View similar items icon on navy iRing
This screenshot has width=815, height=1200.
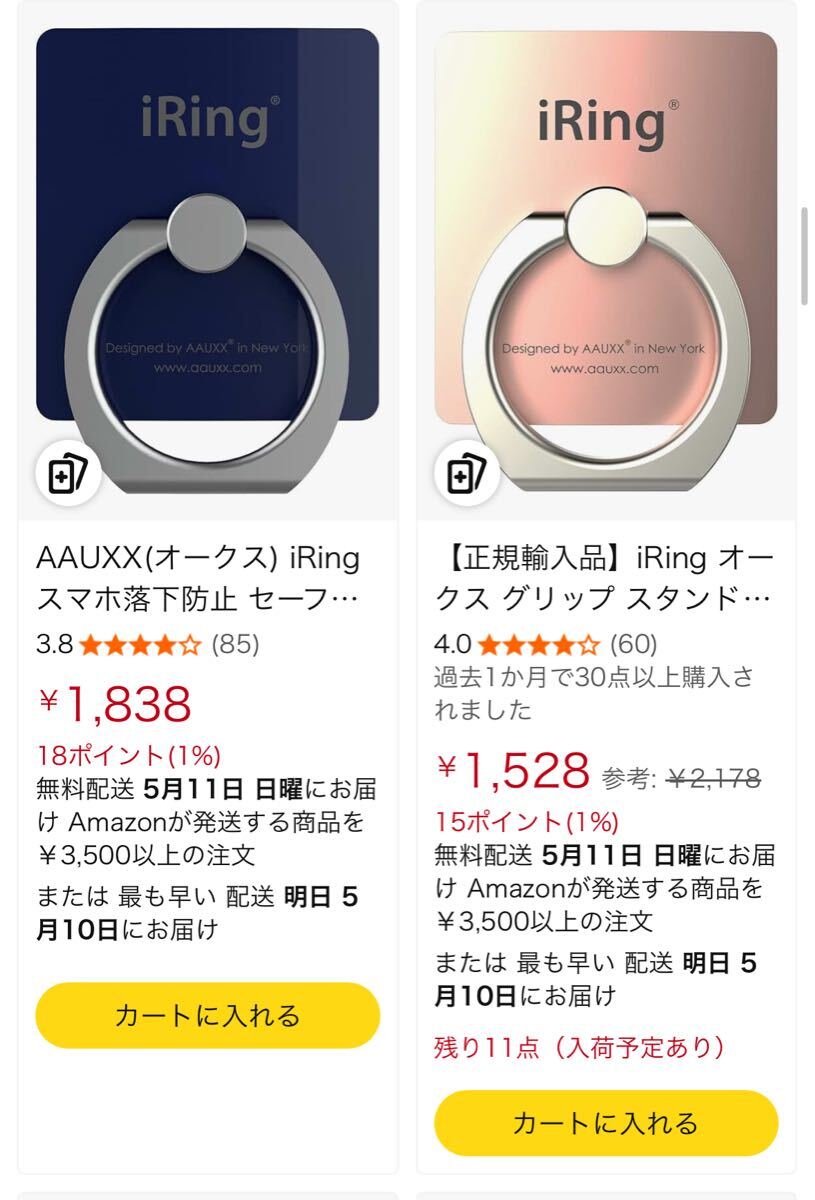tap(69, 475)
